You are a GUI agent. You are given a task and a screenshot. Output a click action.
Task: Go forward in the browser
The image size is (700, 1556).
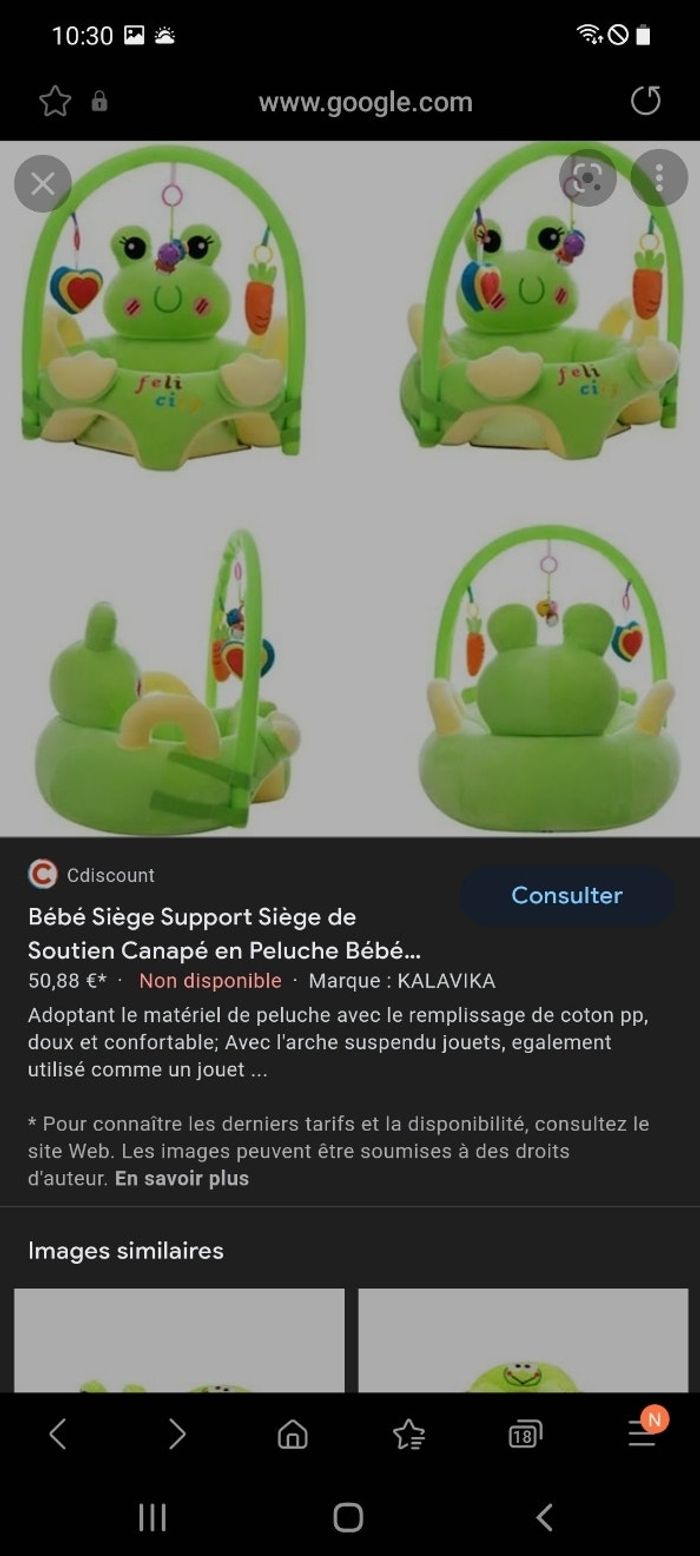pos(176,1434)
